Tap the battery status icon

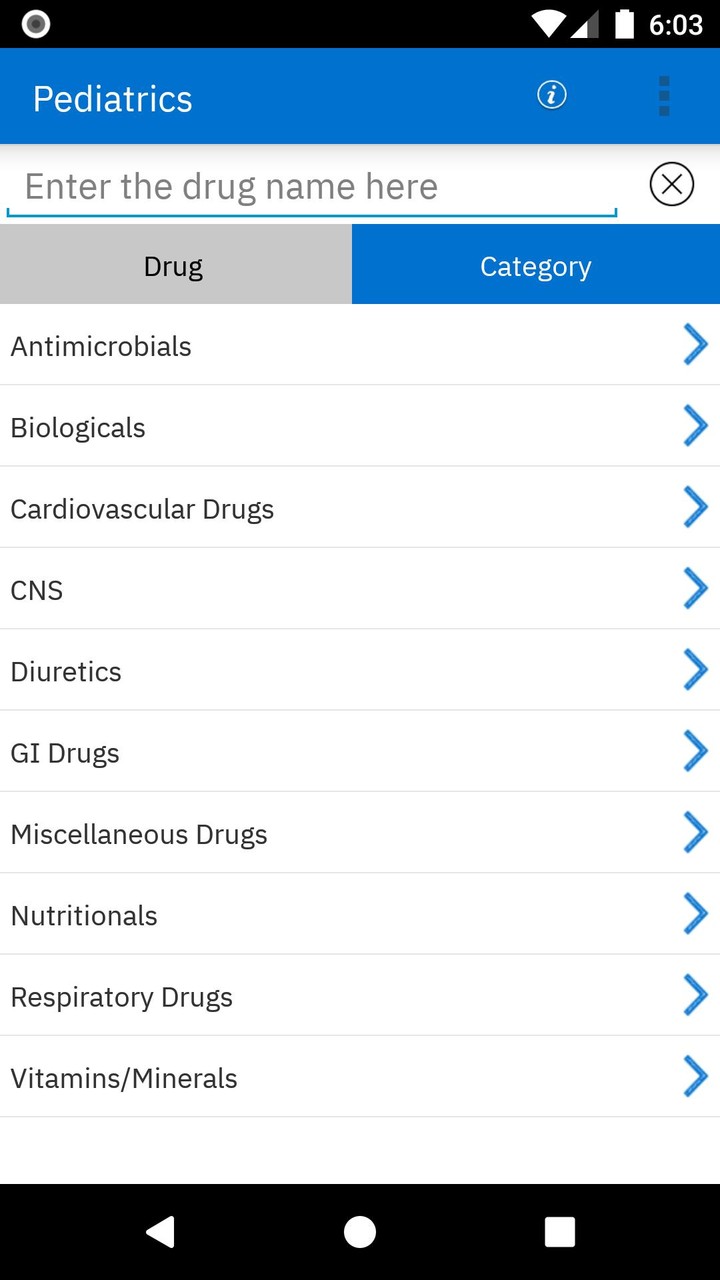click(x=625, y=23)
